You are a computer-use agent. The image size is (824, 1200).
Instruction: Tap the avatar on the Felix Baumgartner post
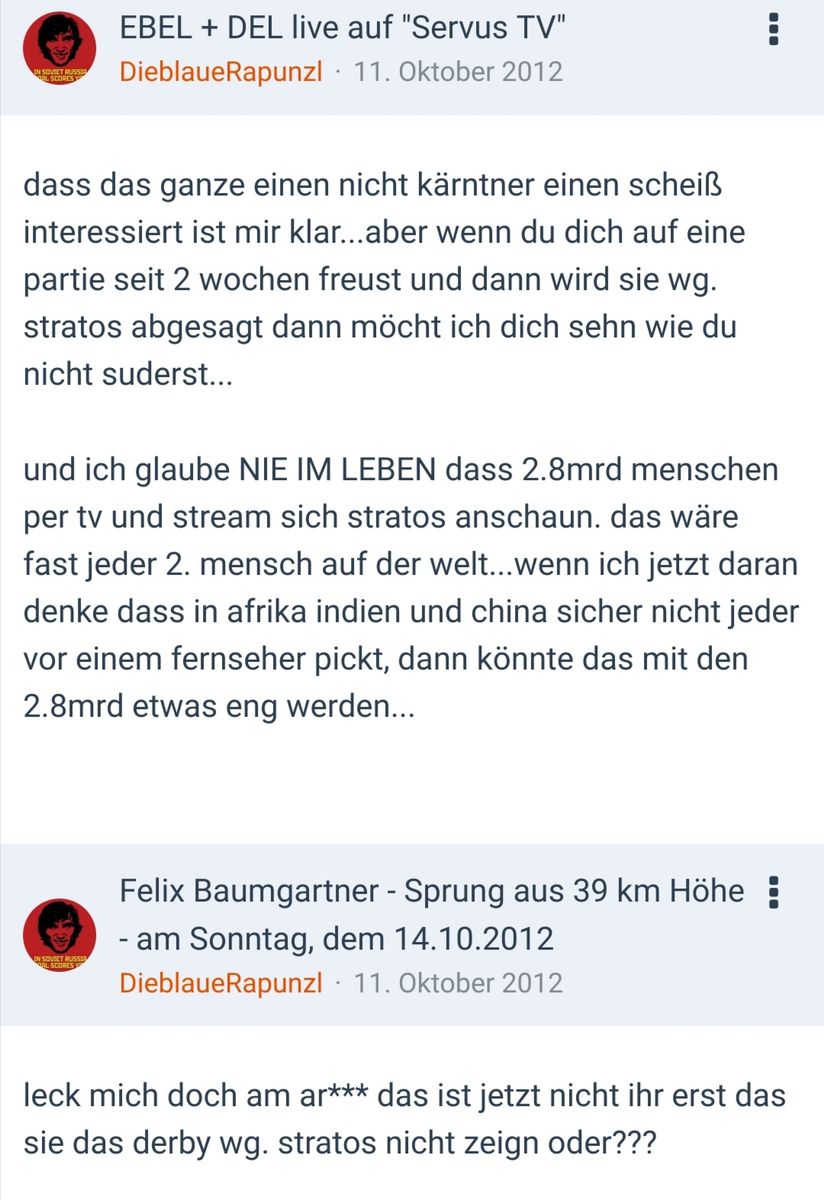(59, 934)
